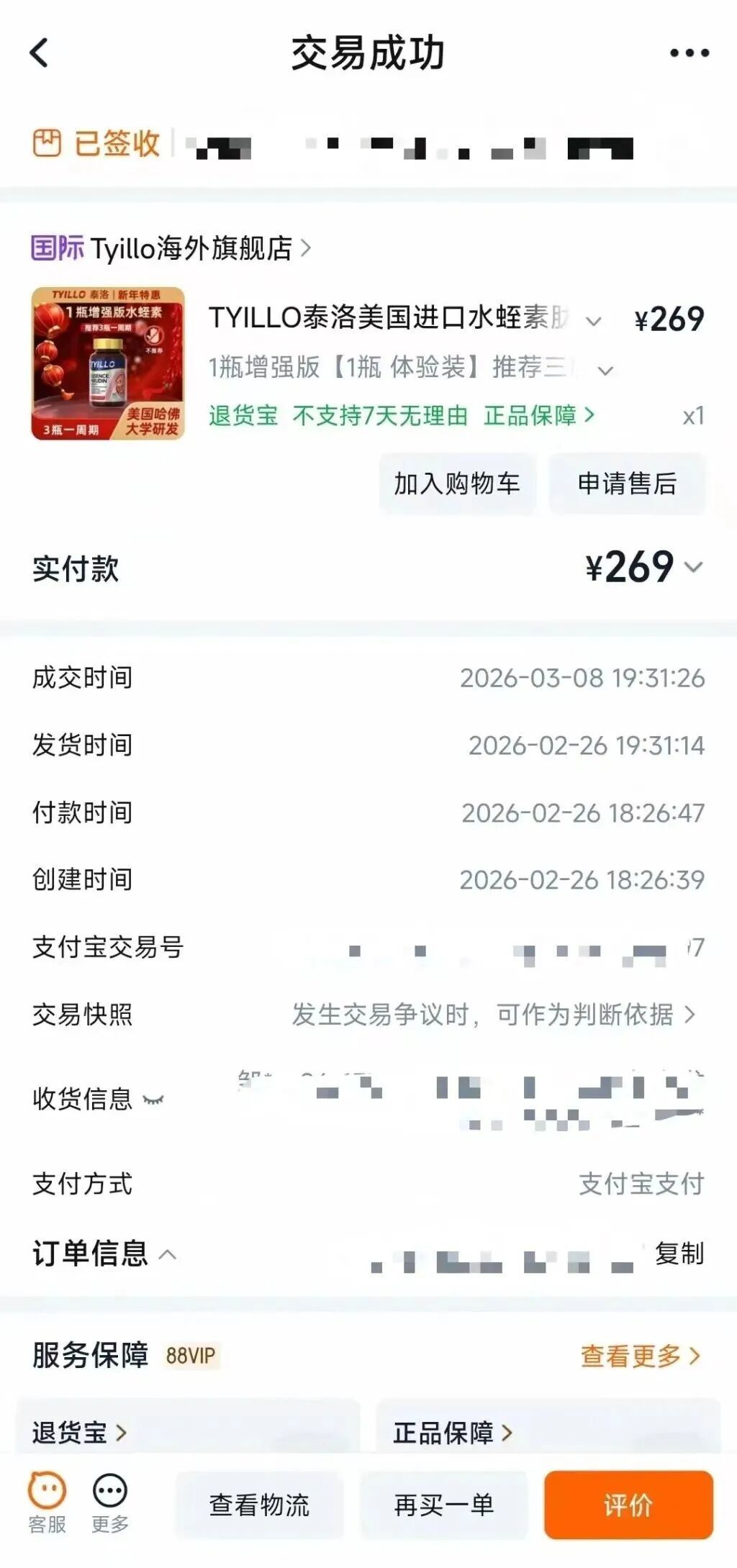The width and height of the screenshot is (737, 1568).
Task: Tap 加入购物车 button
Action: click(x=456, y=484)
